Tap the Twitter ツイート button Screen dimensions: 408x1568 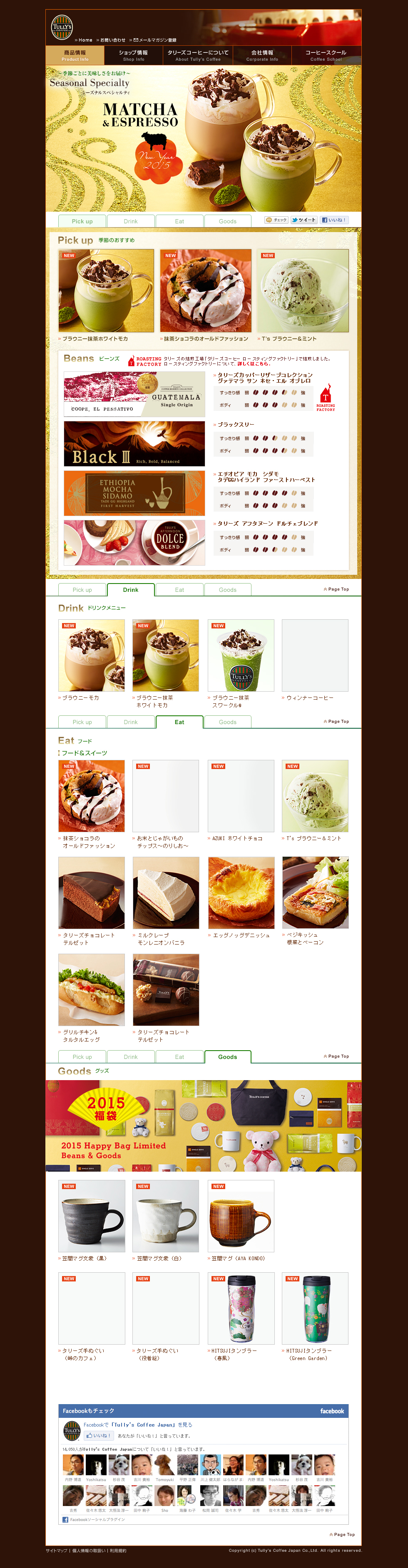click(303, 220)
